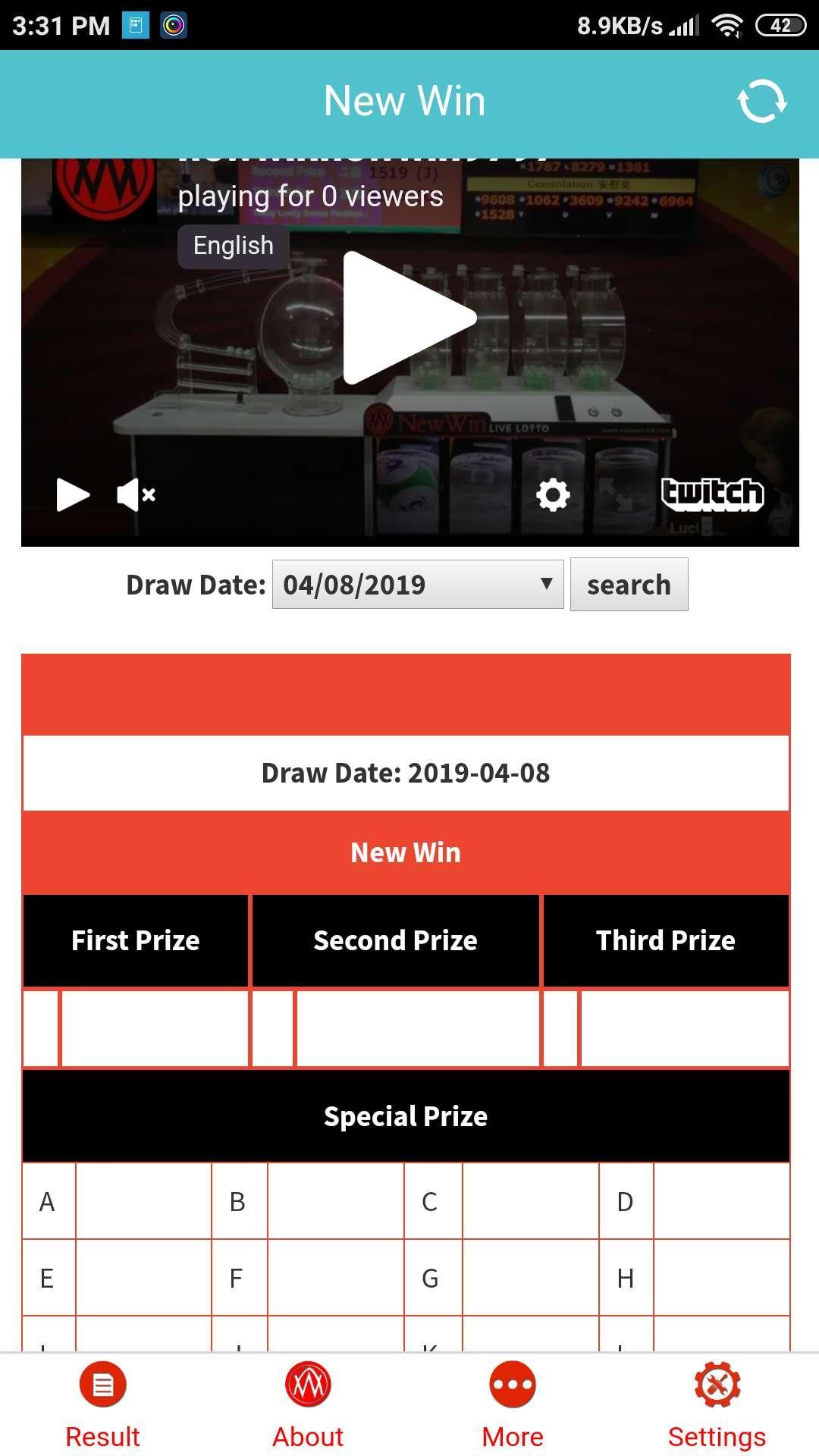Open the Settings tab

[717, 1404]
